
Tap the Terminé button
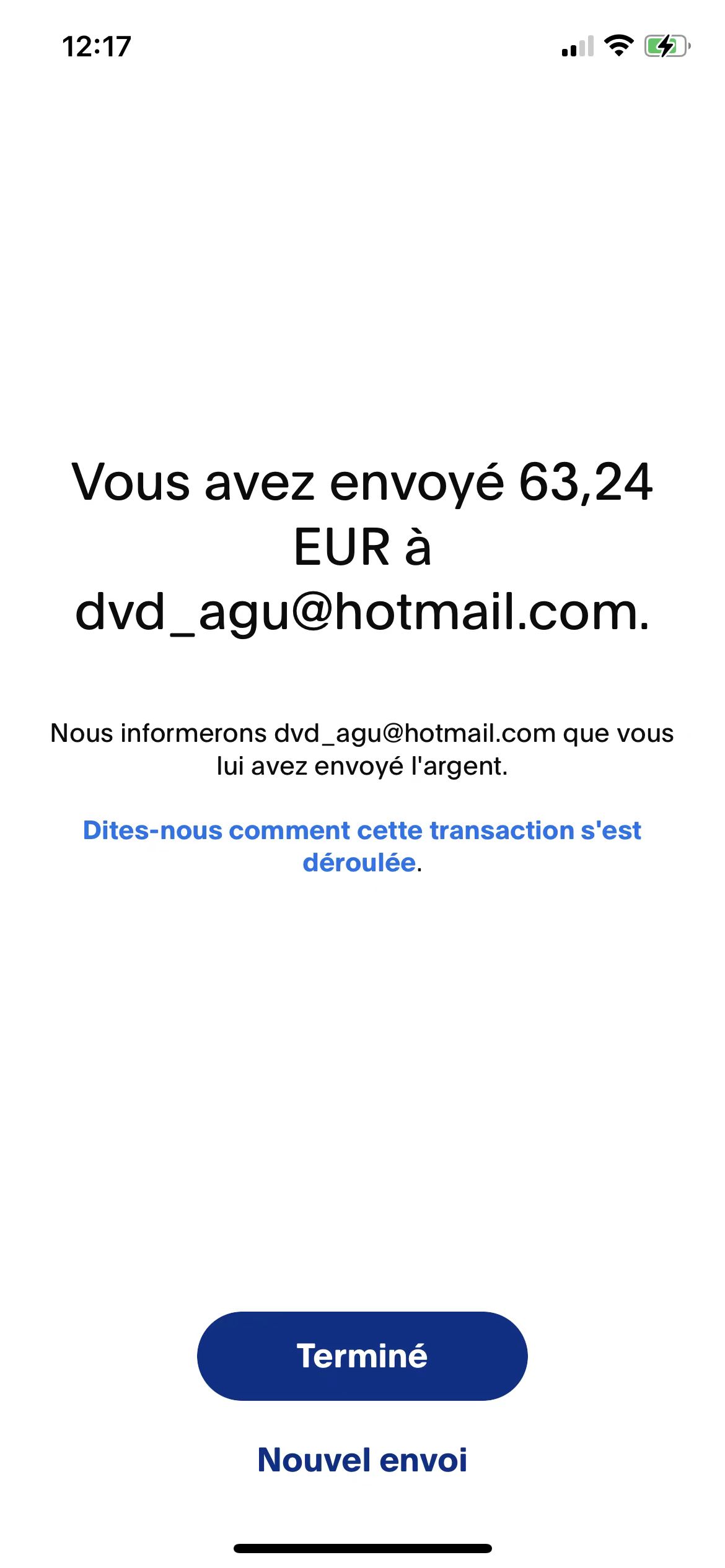362,1356
